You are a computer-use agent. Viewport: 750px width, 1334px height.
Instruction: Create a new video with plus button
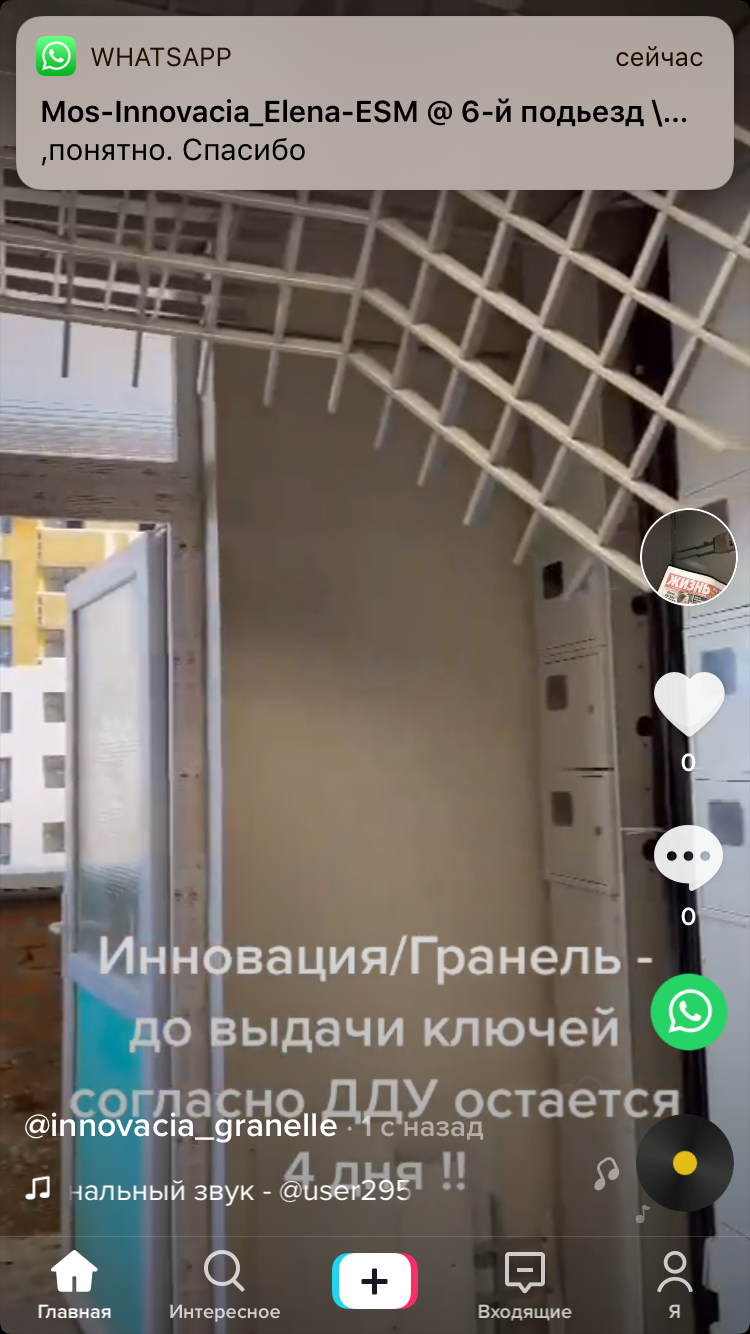click(x=375, y=1281)
